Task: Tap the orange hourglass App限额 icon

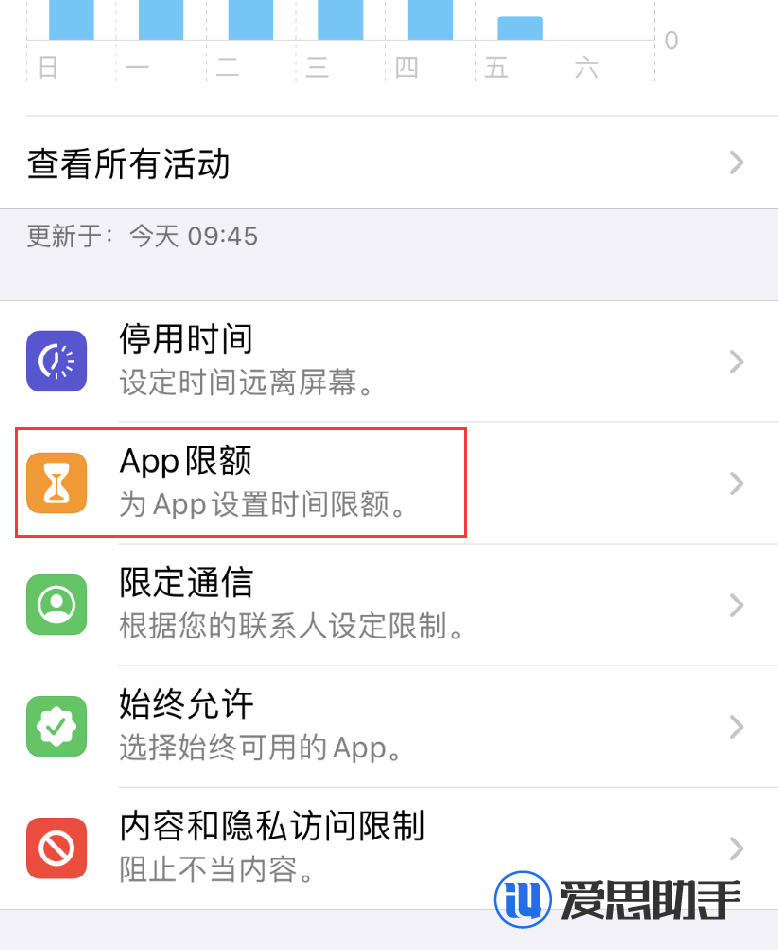Action: 56,483
